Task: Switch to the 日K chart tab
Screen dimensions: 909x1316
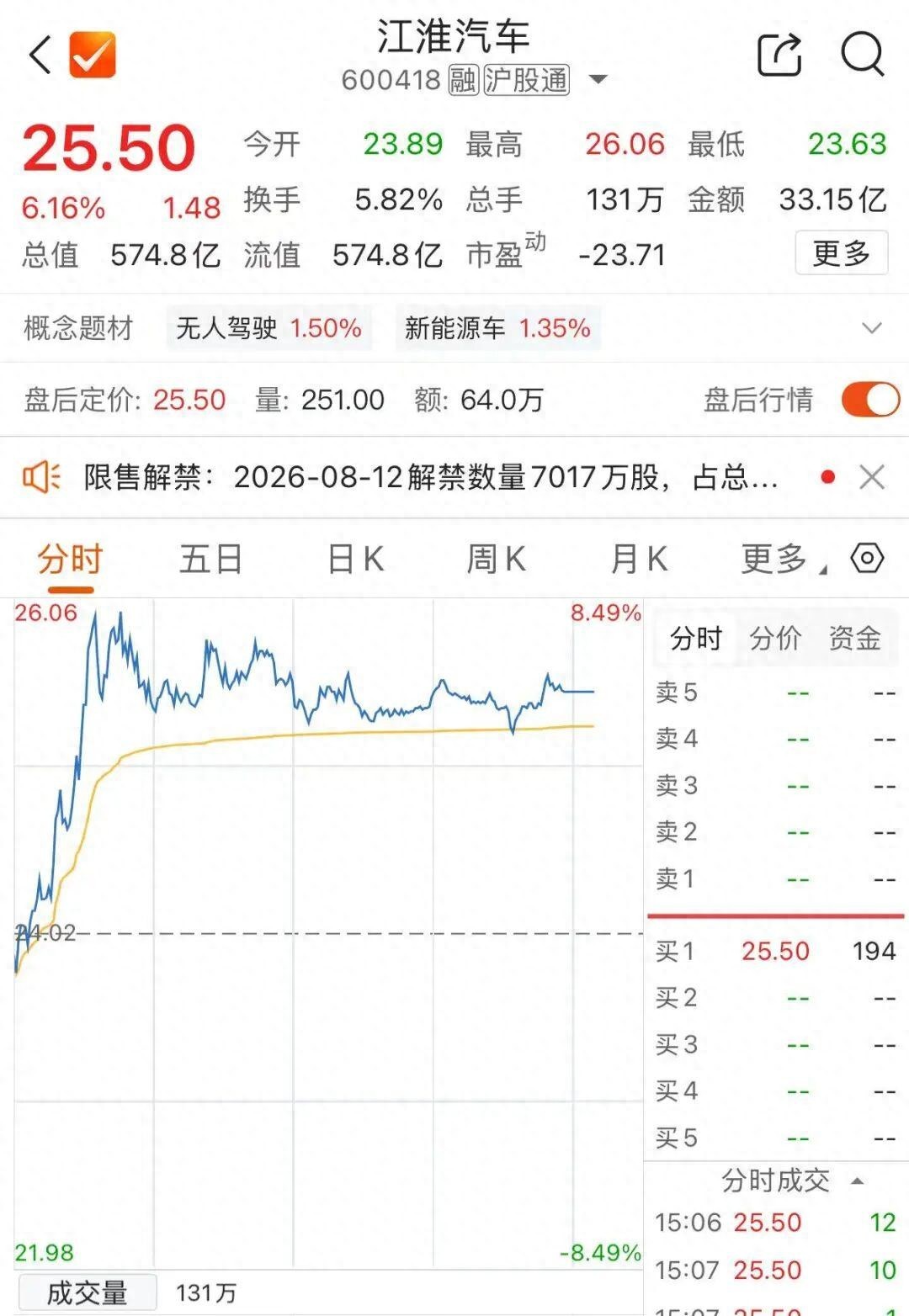Action: point(355,560)
